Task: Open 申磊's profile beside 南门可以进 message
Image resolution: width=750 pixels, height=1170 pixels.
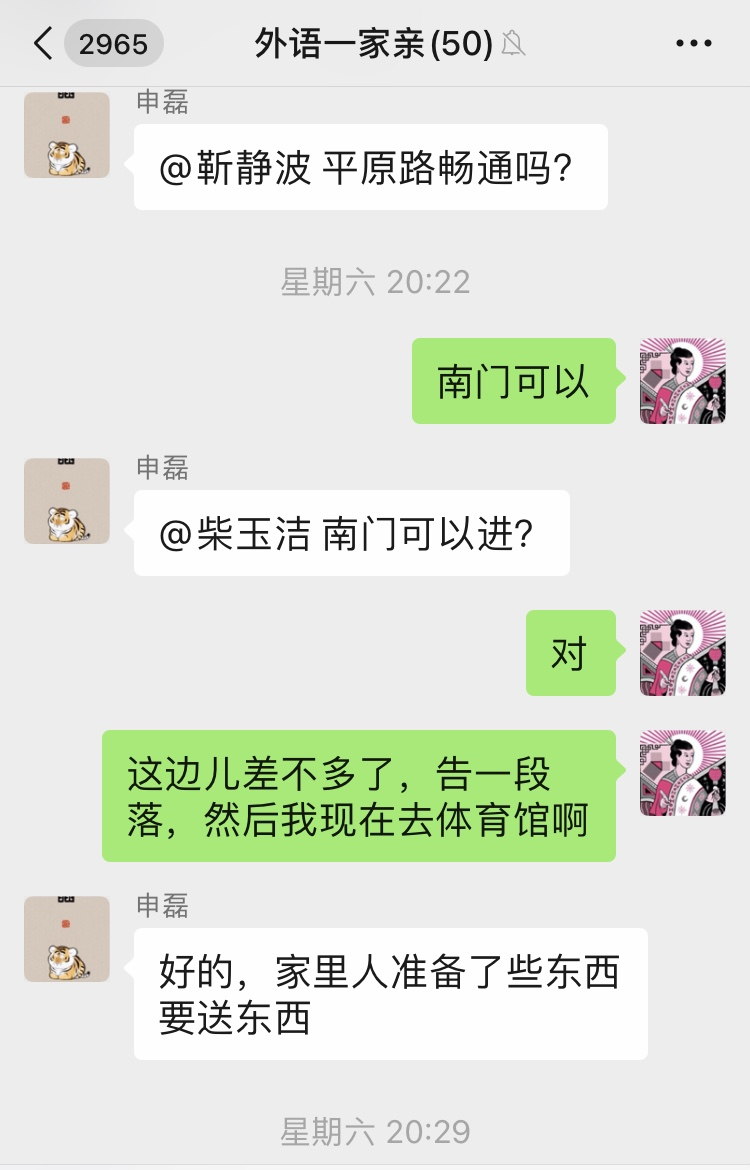Action: click(x=67, y=501)
